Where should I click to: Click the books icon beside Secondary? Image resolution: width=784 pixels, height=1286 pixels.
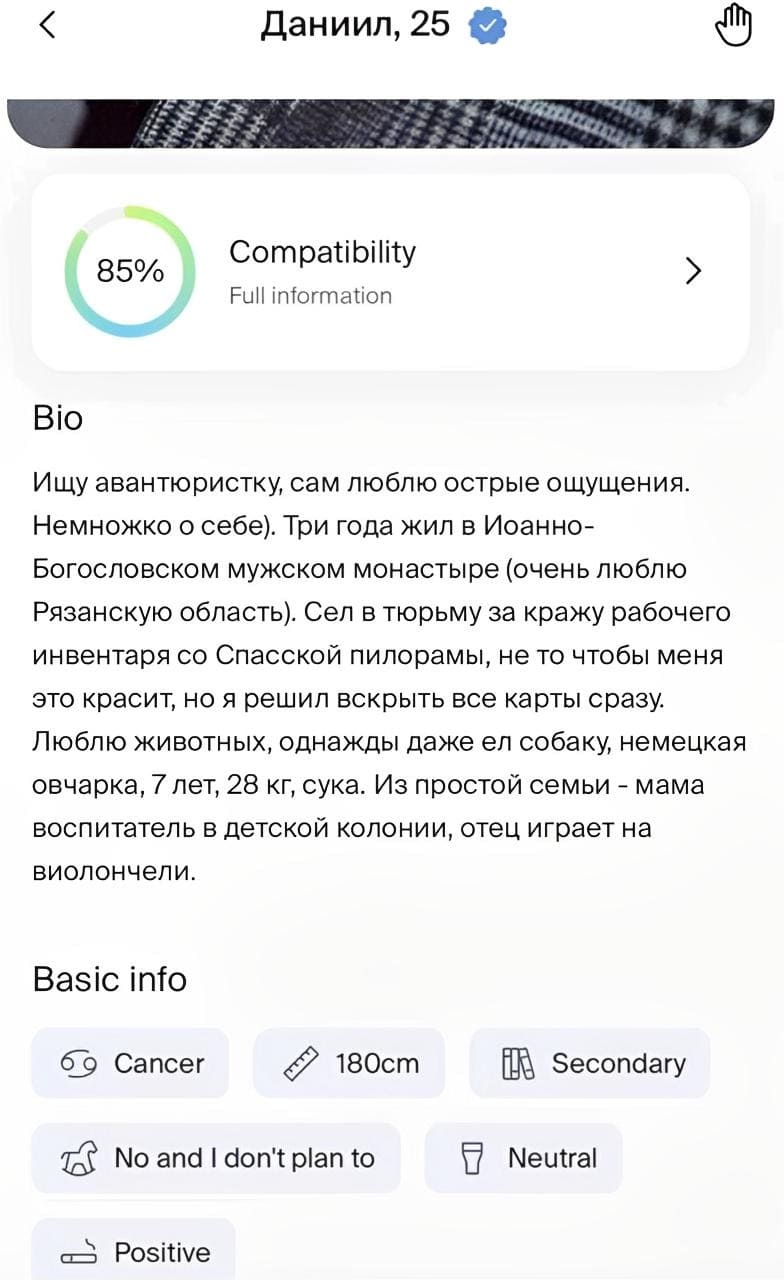516,1063
